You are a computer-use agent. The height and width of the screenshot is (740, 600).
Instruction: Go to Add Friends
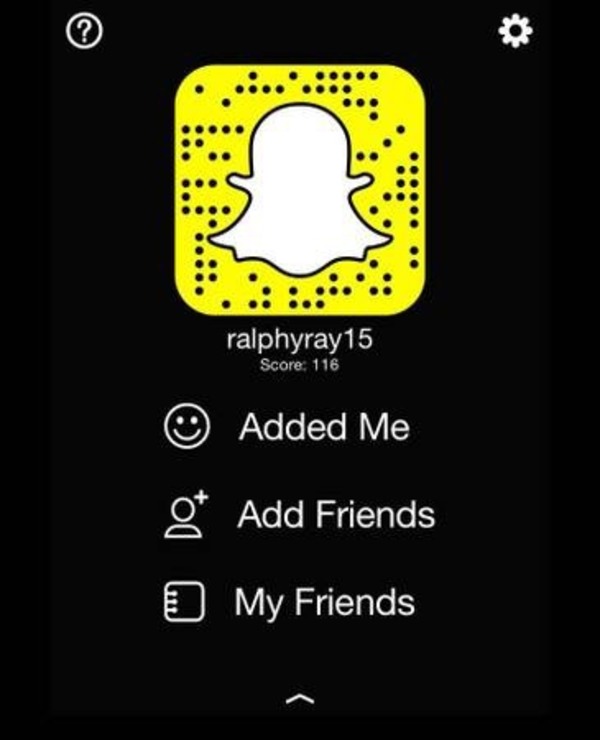point(335,515)
